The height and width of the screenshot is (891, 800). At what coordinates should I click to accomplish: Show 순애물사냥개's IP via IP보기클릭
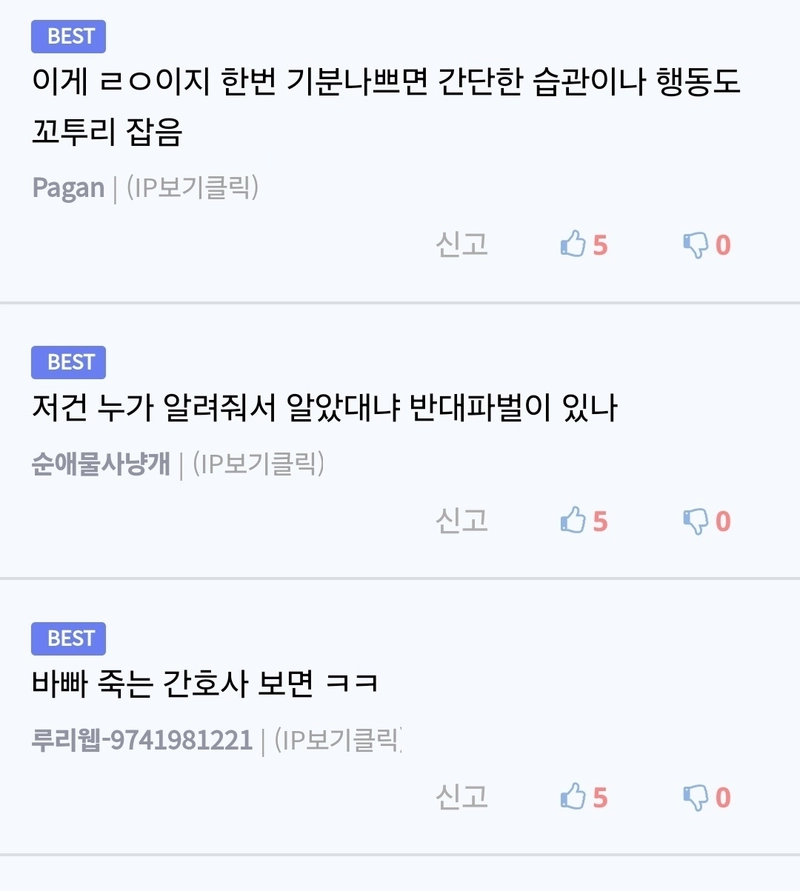coord(258,464)
